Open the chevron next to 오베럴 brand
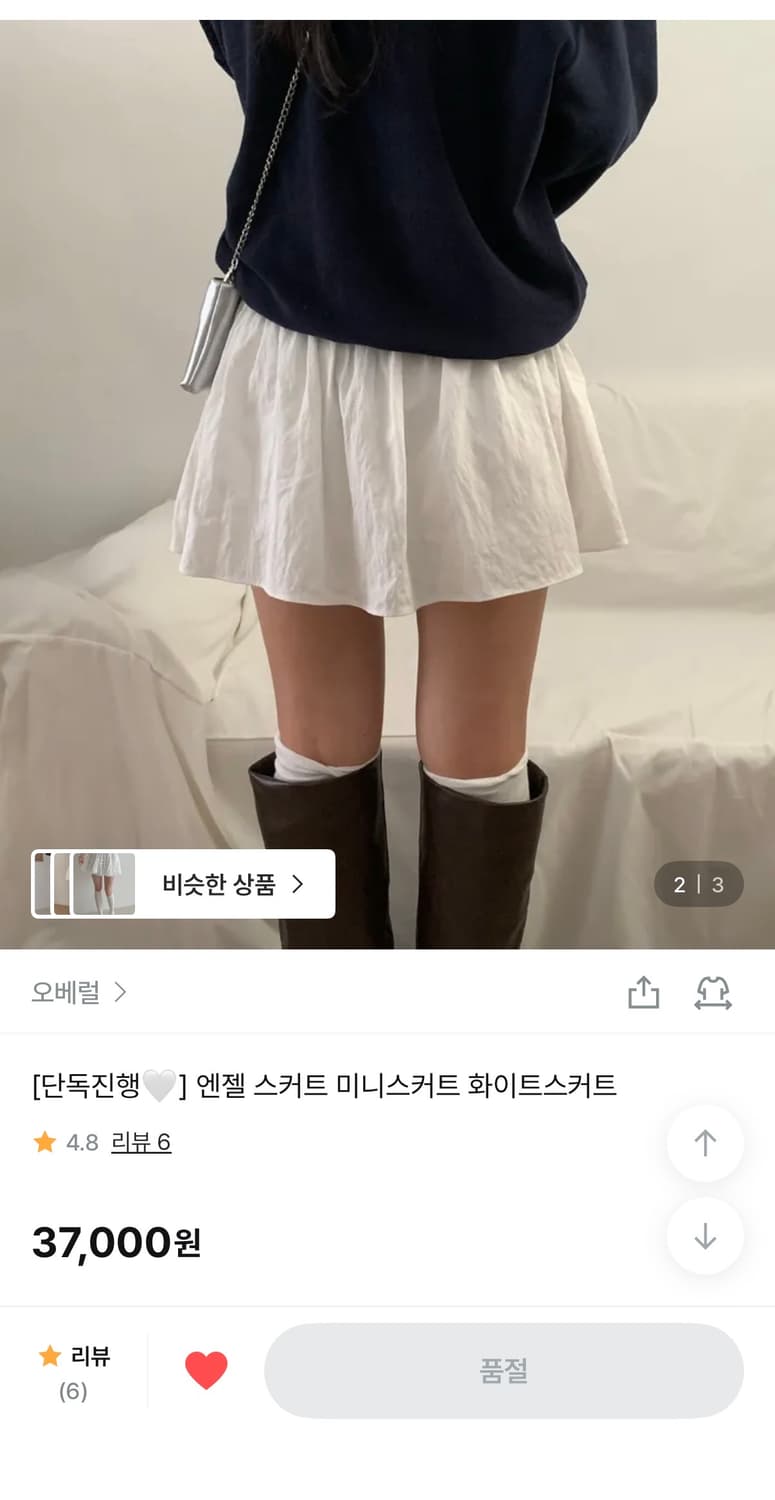Screen dimensions: 775x1500 pos(122,992)
